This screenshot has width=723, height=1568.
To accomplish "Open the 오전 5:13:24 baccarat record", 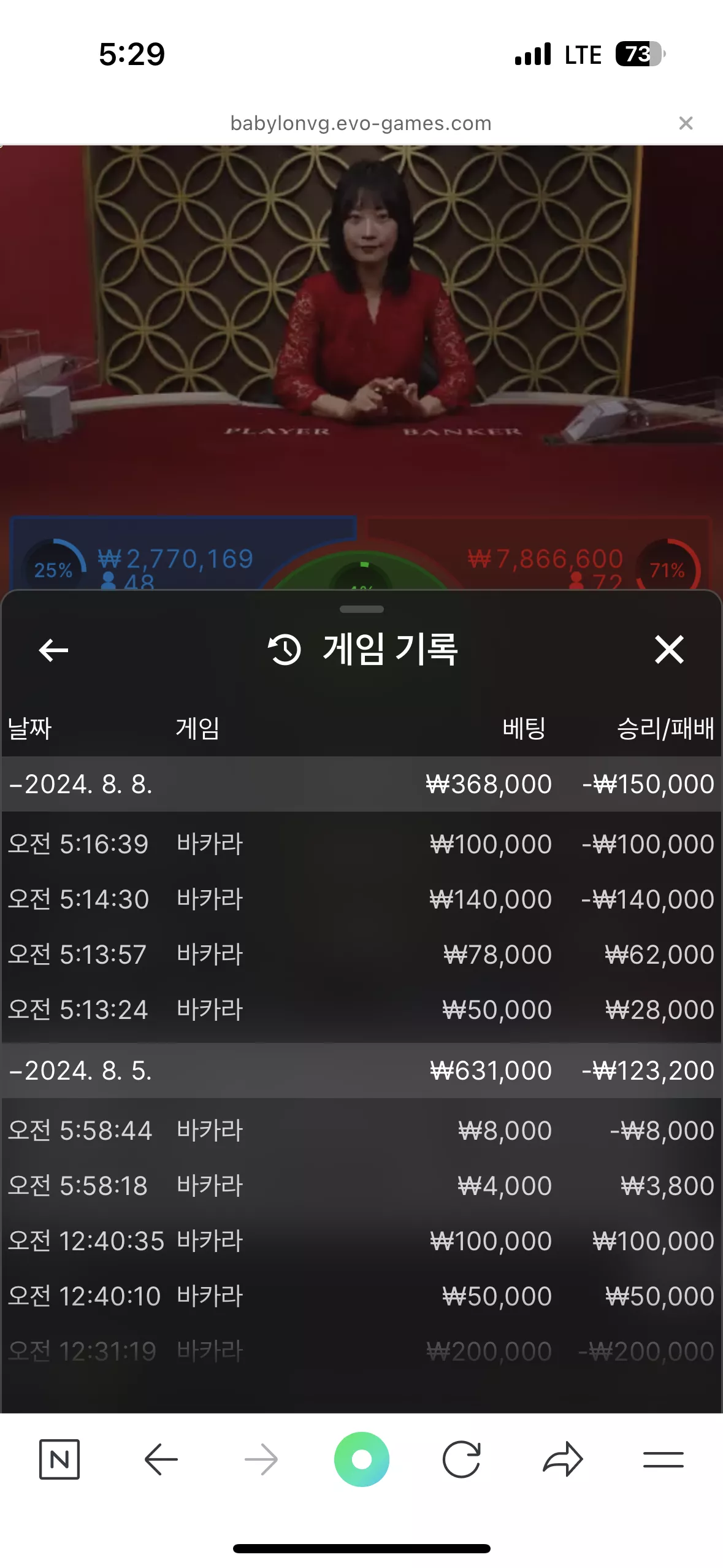I will pos(362,1010).
